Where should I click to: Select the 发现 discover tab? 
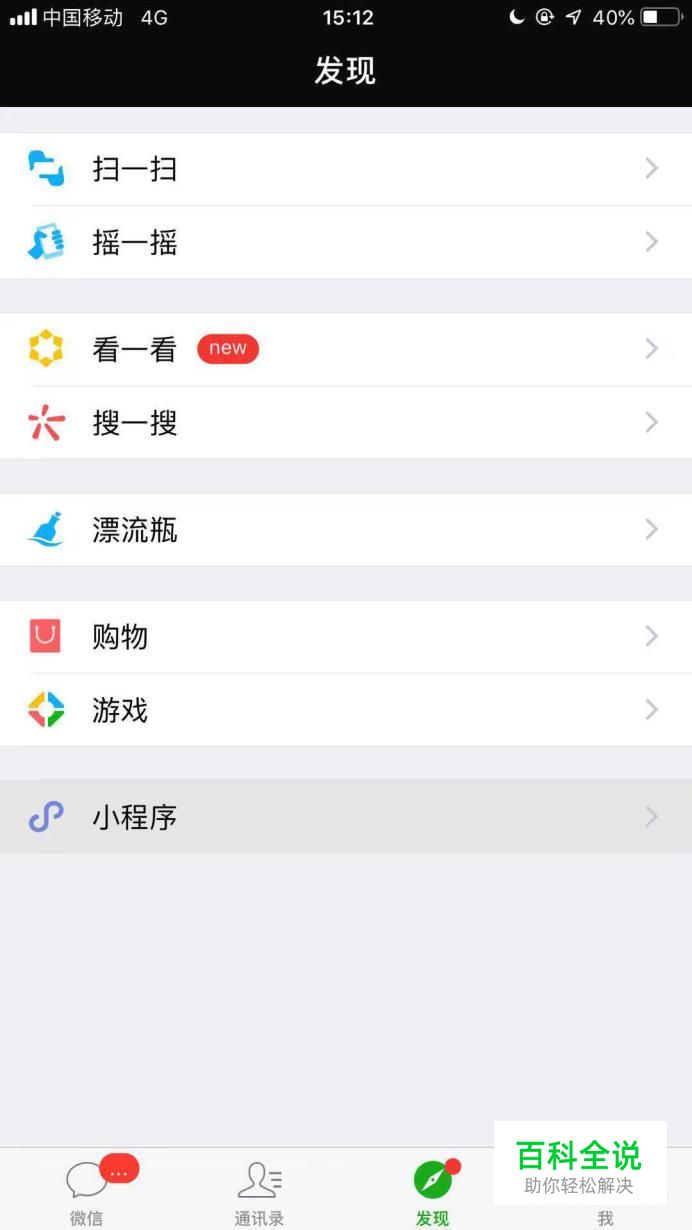[432, 1192]
